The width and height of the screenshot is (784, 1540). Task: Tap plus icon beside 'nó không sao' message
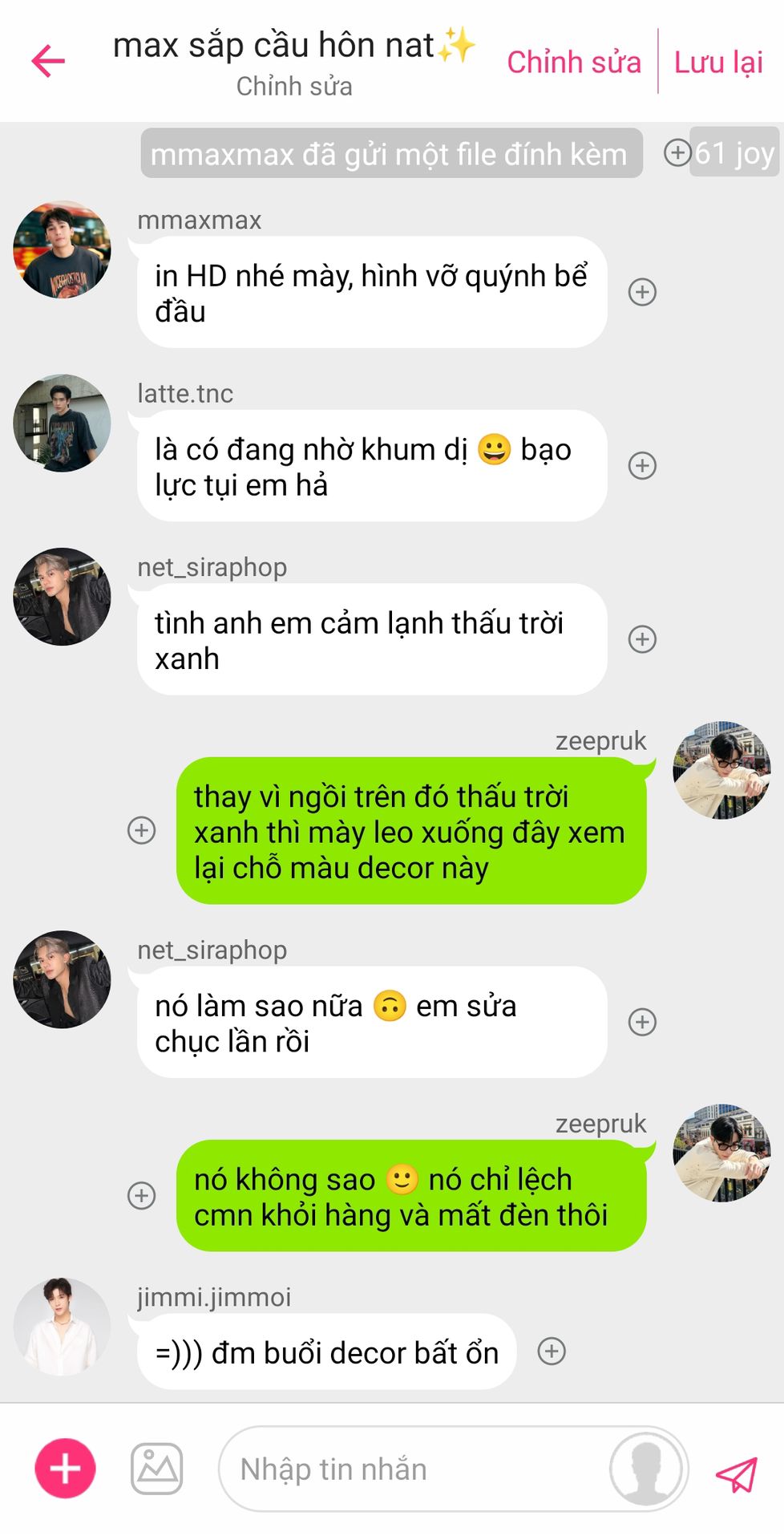142,1196
